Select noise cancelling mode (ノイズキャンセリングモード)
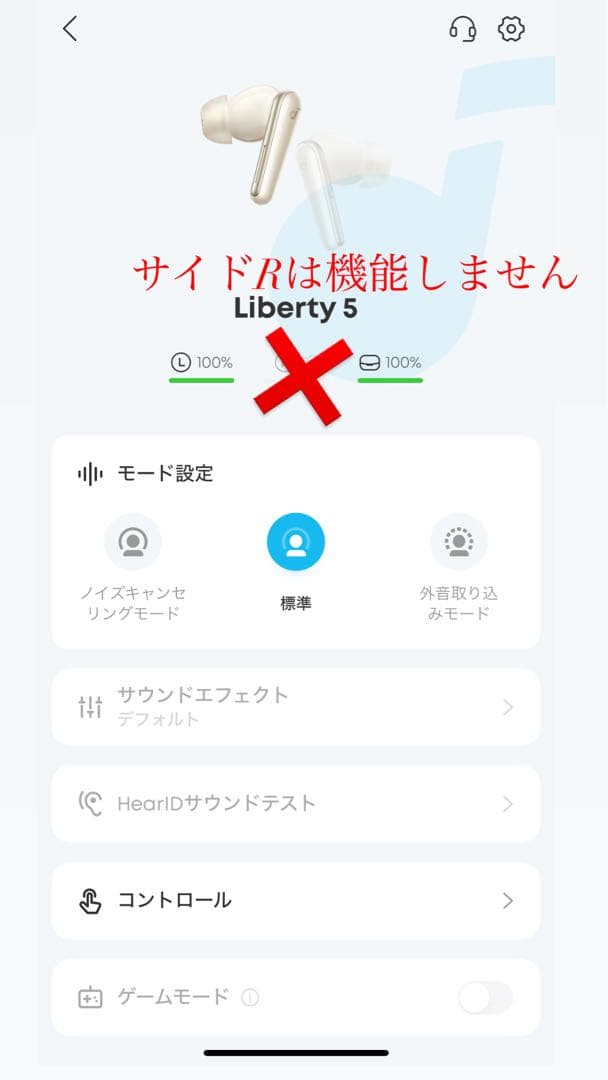This screenshot has height=1080, width=608. (133, 542)
